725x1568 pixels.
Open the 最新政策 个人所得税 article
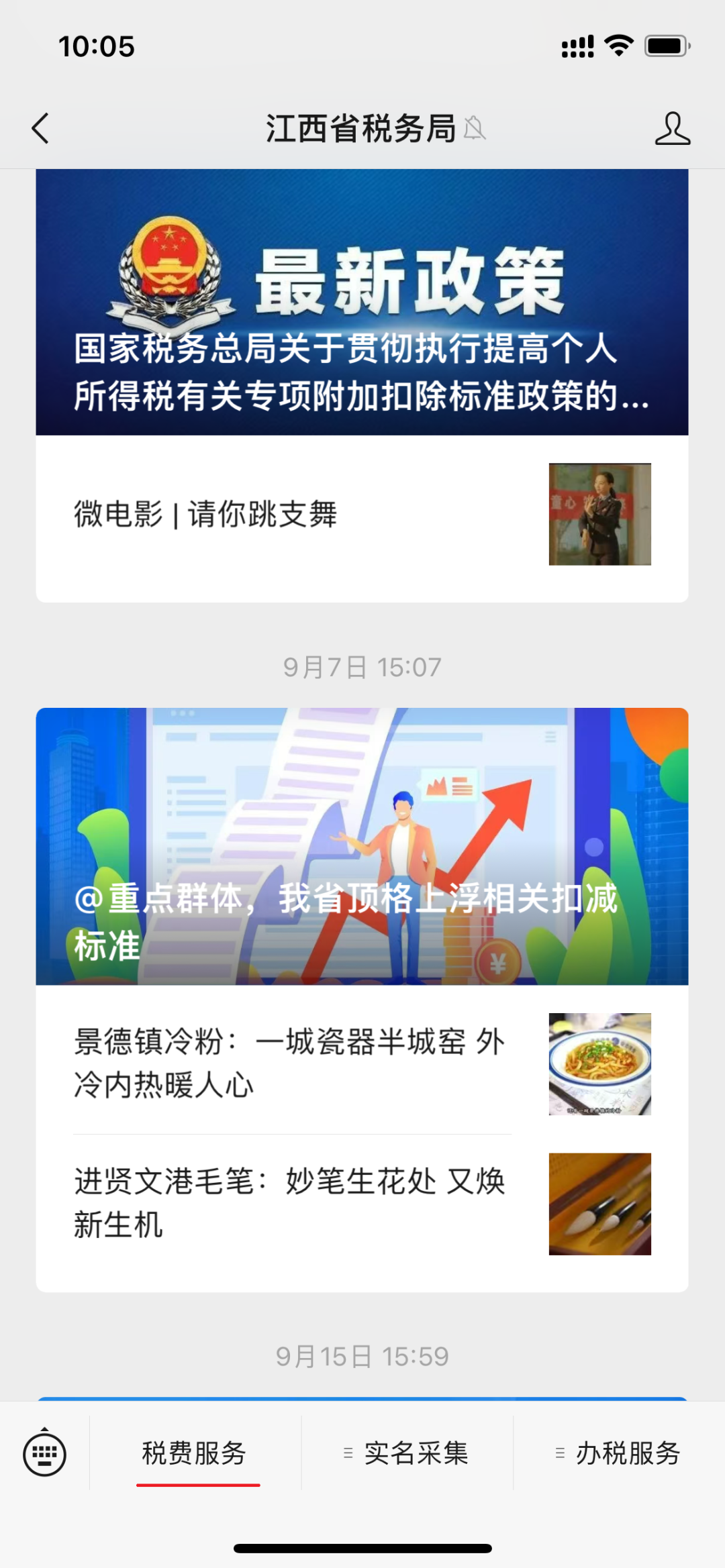point(362,302)
